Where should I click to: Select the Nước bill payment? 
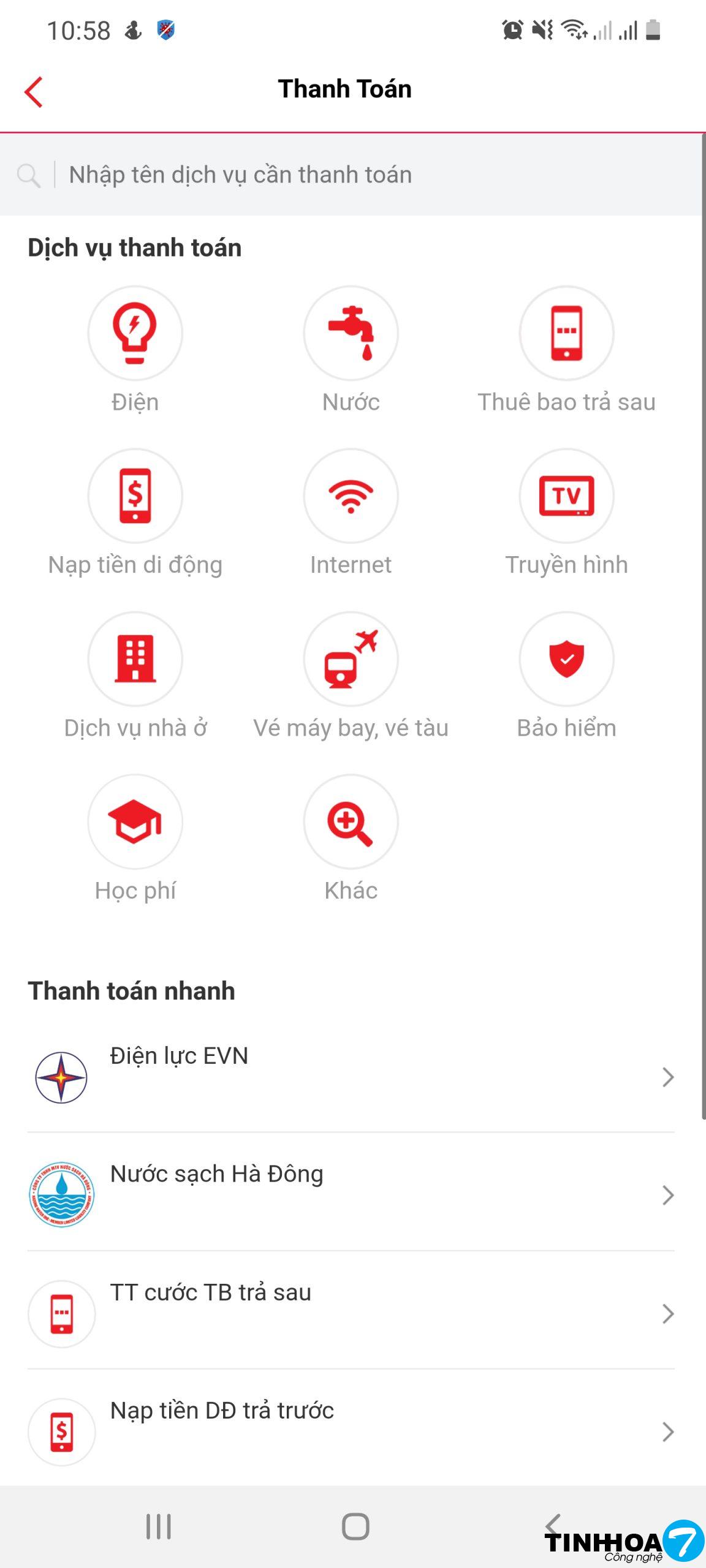click(x=351, y=334)
